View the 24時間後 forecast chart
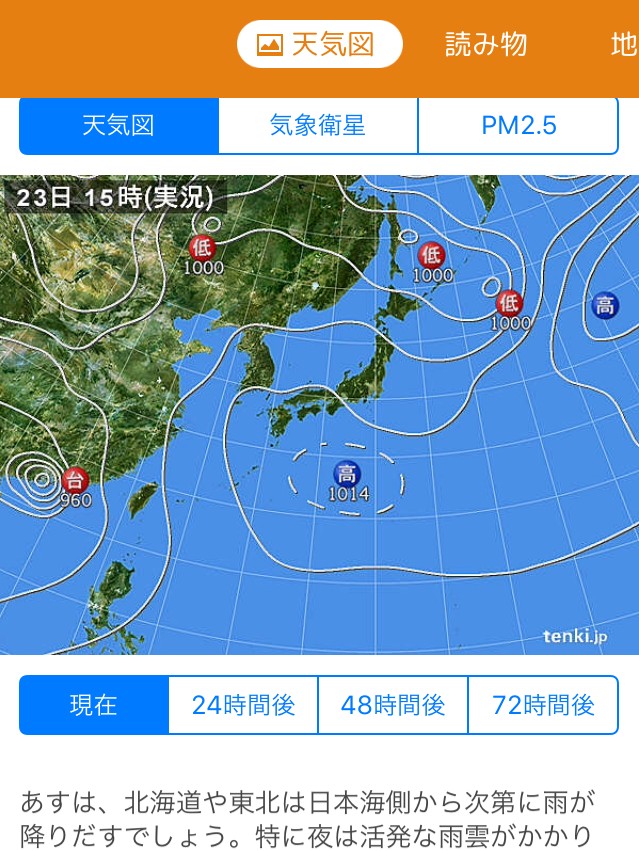639x851 pixels. click(x=243, y=705)
